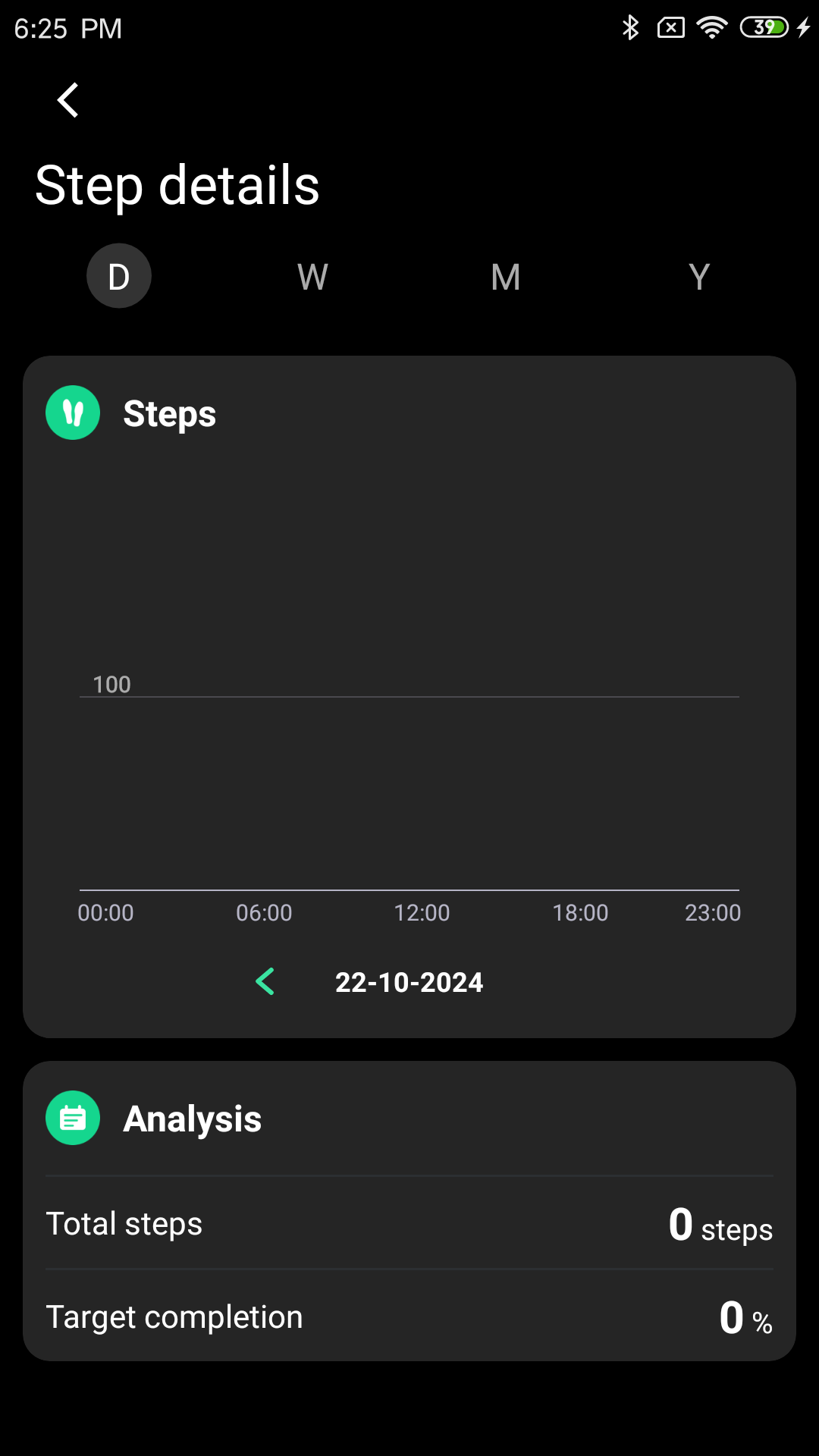
Task: Go to the previous day before 22-10-2024
Action: pyautogui.click(x=265, y=981)
